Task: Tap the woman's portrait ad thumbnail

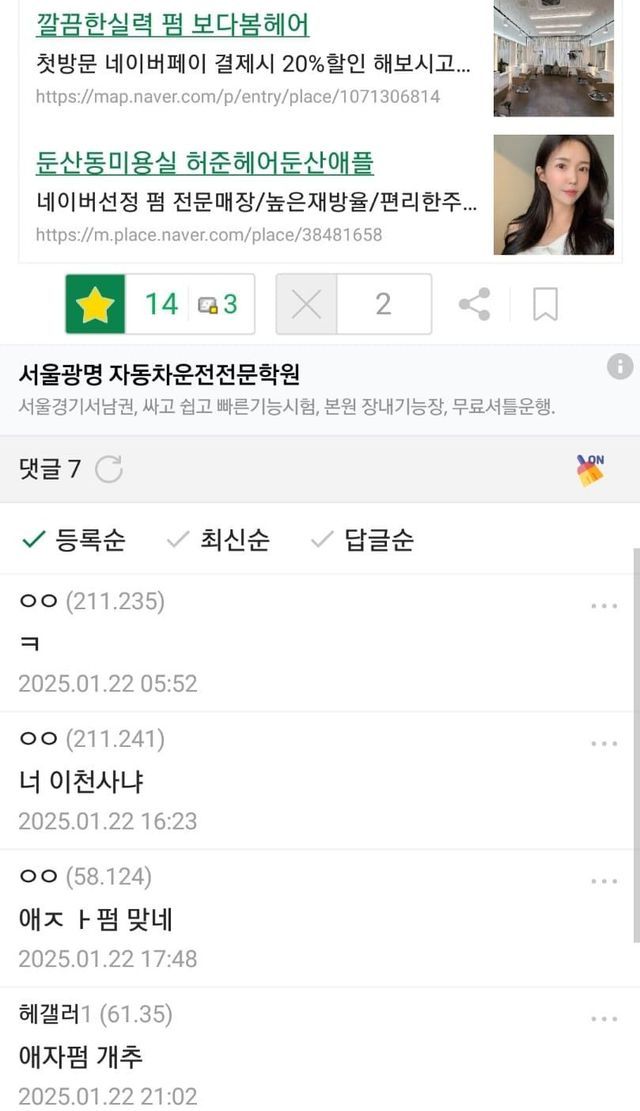Action: (554, 195)
